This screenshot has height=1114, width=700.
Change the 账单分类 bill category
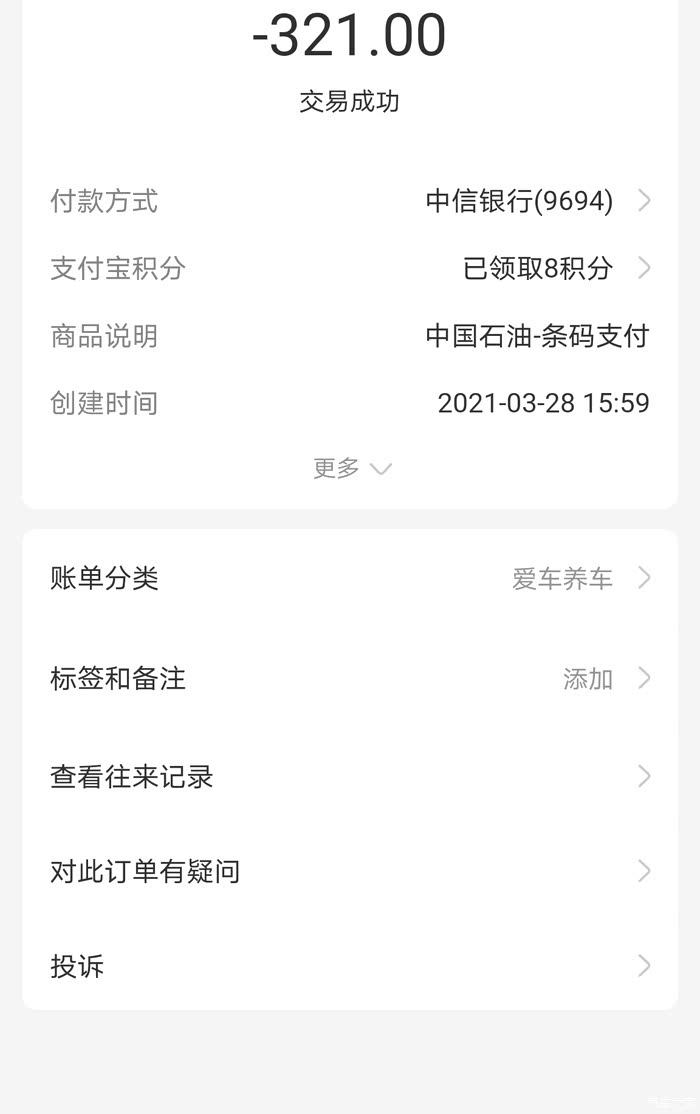point(350,578)
